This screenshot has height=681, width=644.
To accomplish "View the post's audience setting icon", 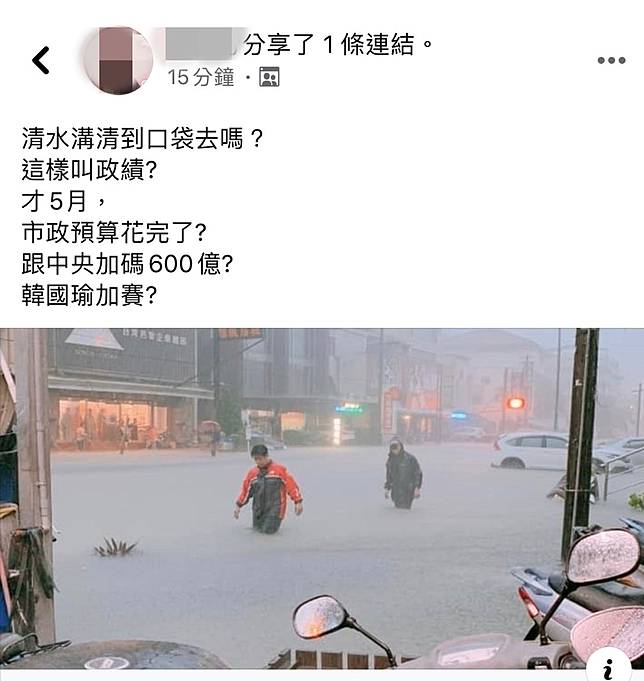I will [x=269, y=77].
